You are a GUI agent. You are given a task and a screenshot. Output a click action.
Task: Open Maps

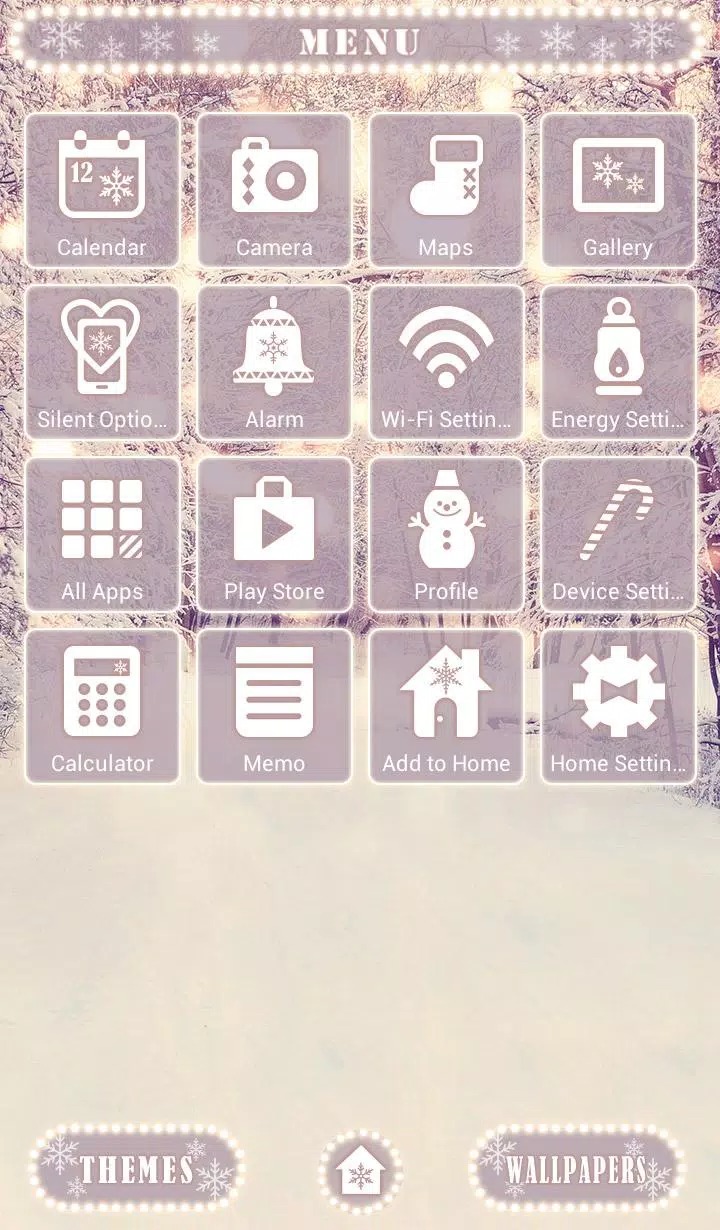tap(446, 190)
